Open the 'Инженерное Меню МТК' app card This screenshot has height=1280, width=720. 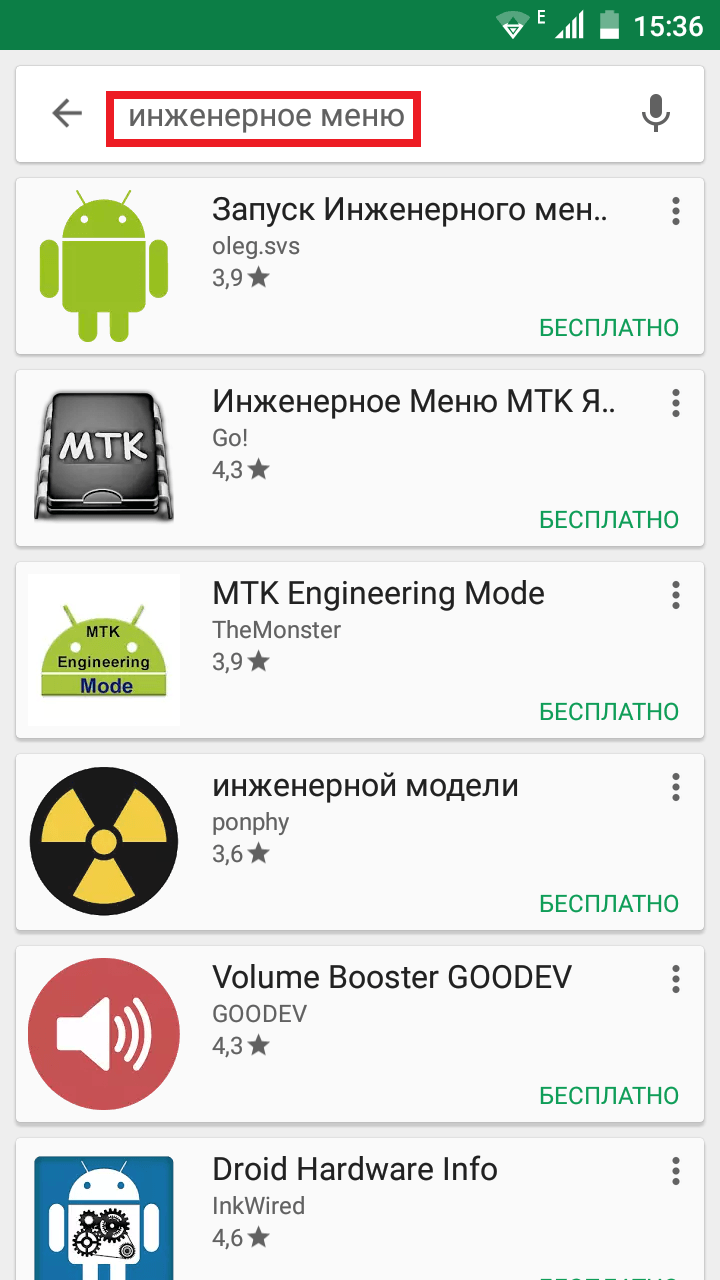[x=360, y=458]
